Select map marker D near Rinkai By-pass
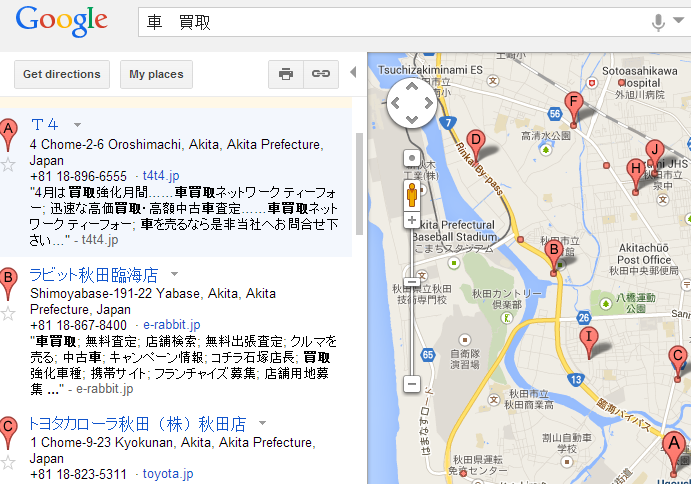 [x=476, y=142]
